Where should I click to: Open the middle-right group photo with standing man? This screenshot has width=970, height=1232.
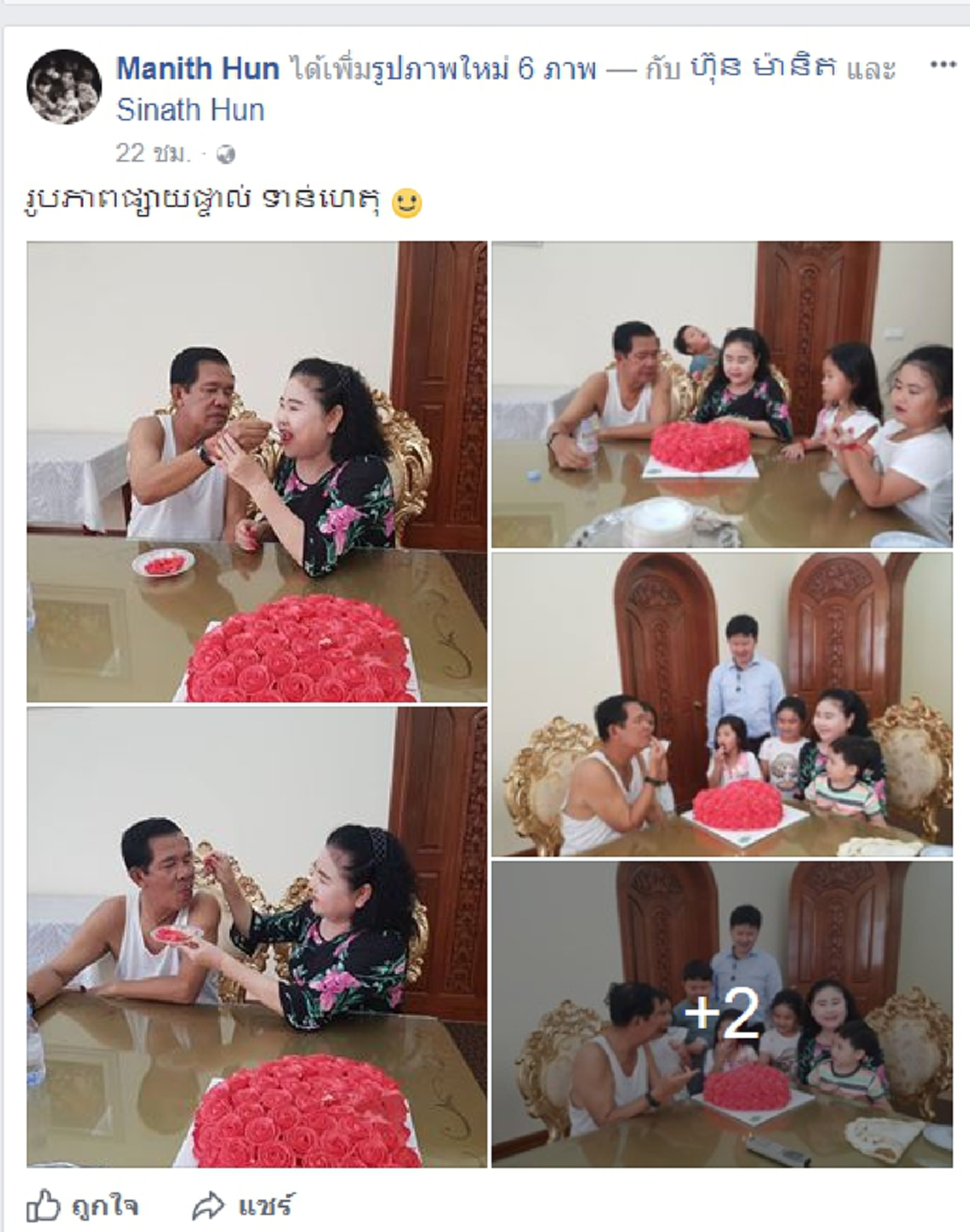[722, 704]
